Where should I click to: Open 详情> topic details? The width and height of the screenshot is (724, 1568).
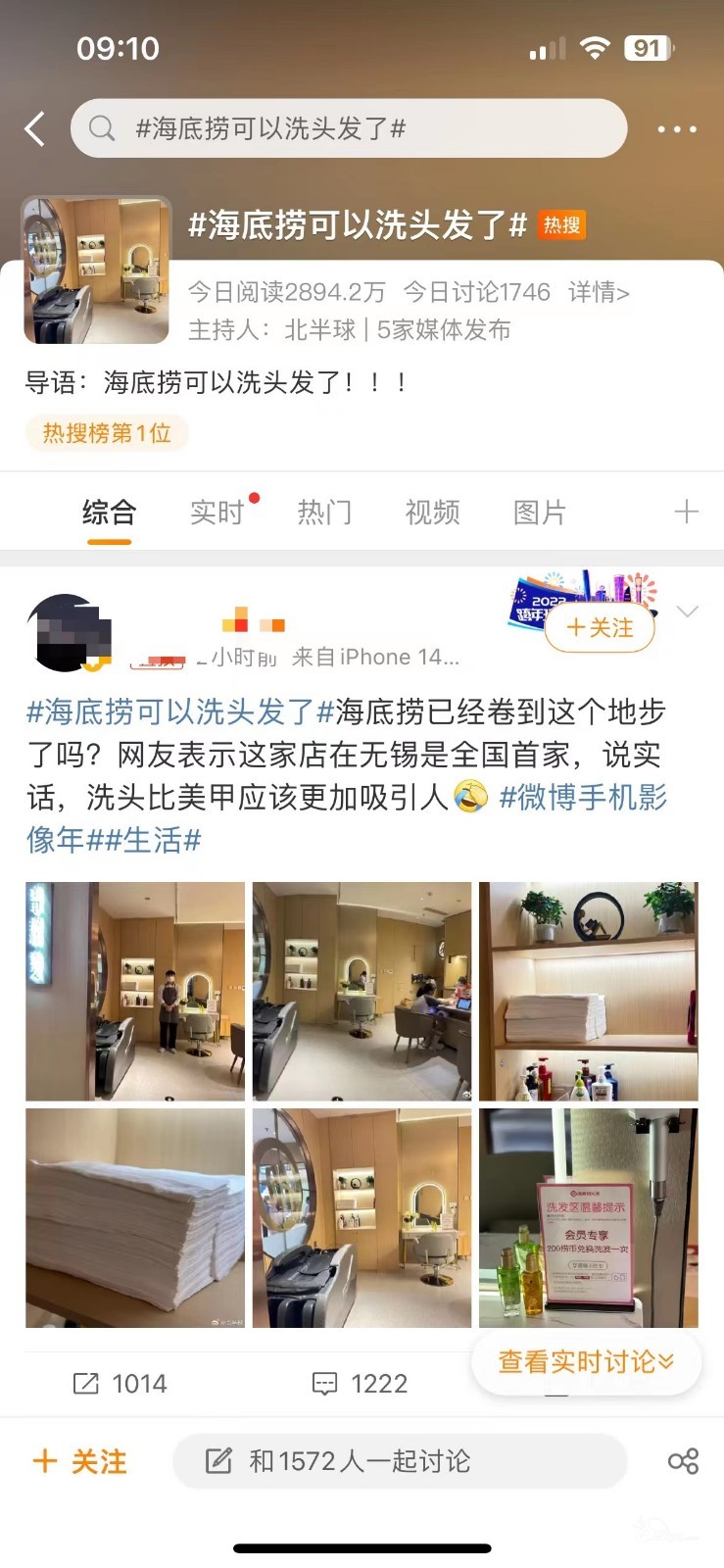pos(599,292)
